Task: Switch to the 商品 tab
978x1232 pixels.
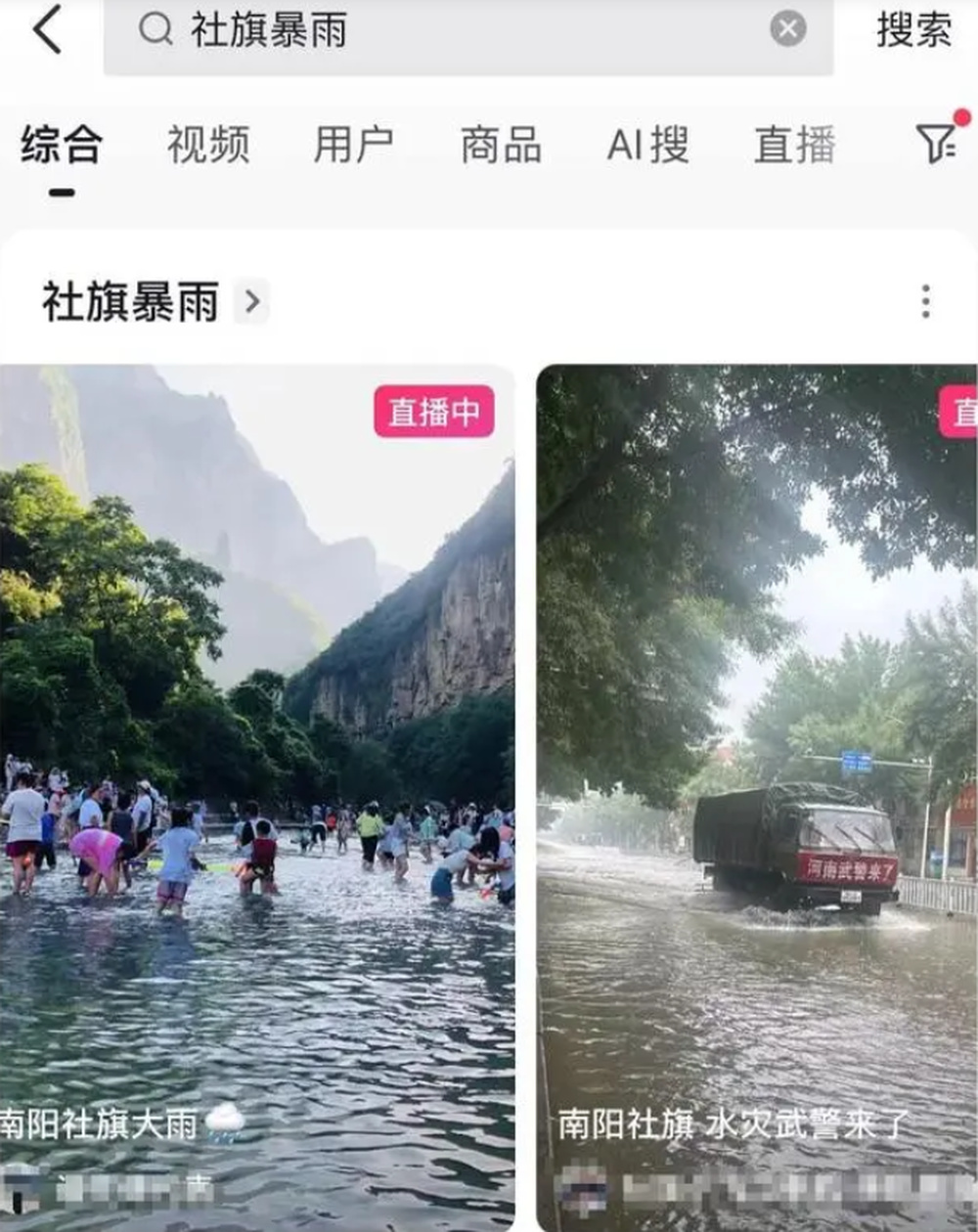Action: [500, 145]
